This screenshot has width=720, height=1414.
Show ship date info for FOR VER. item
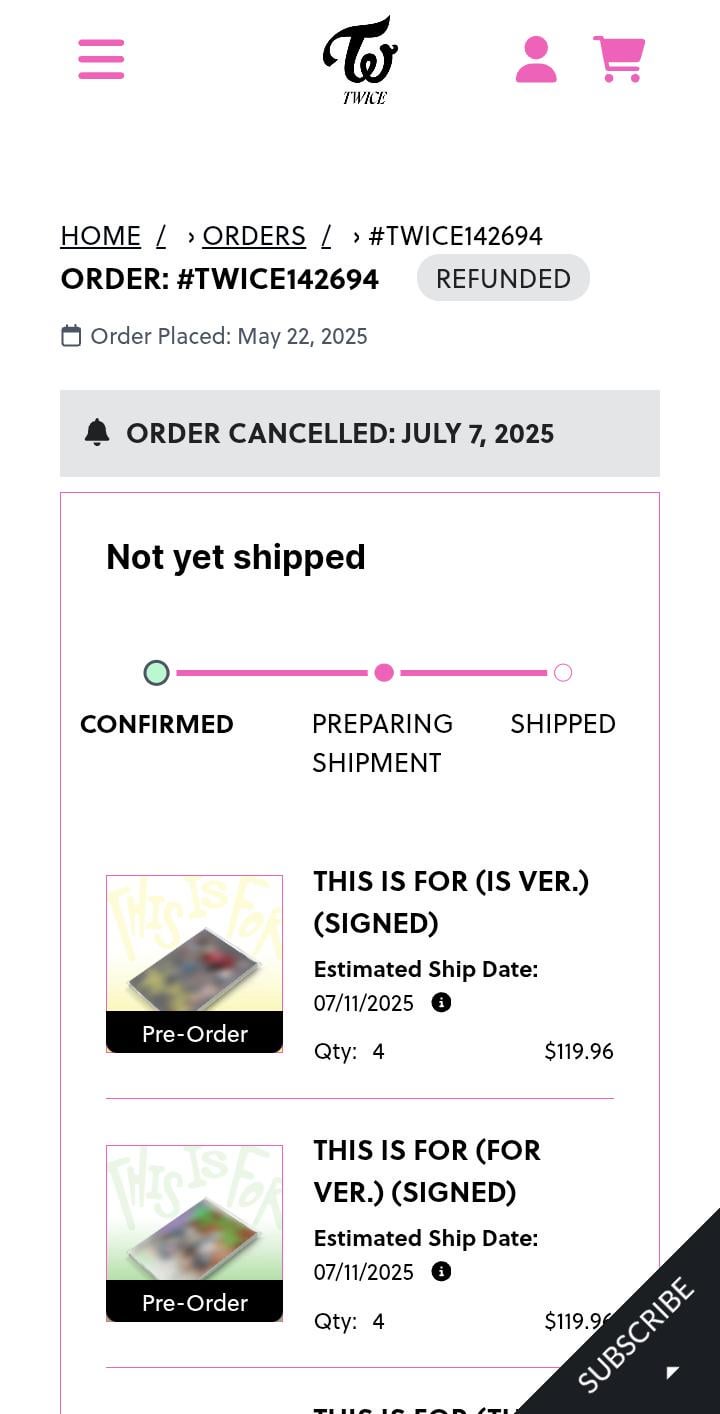point(441,1272)
